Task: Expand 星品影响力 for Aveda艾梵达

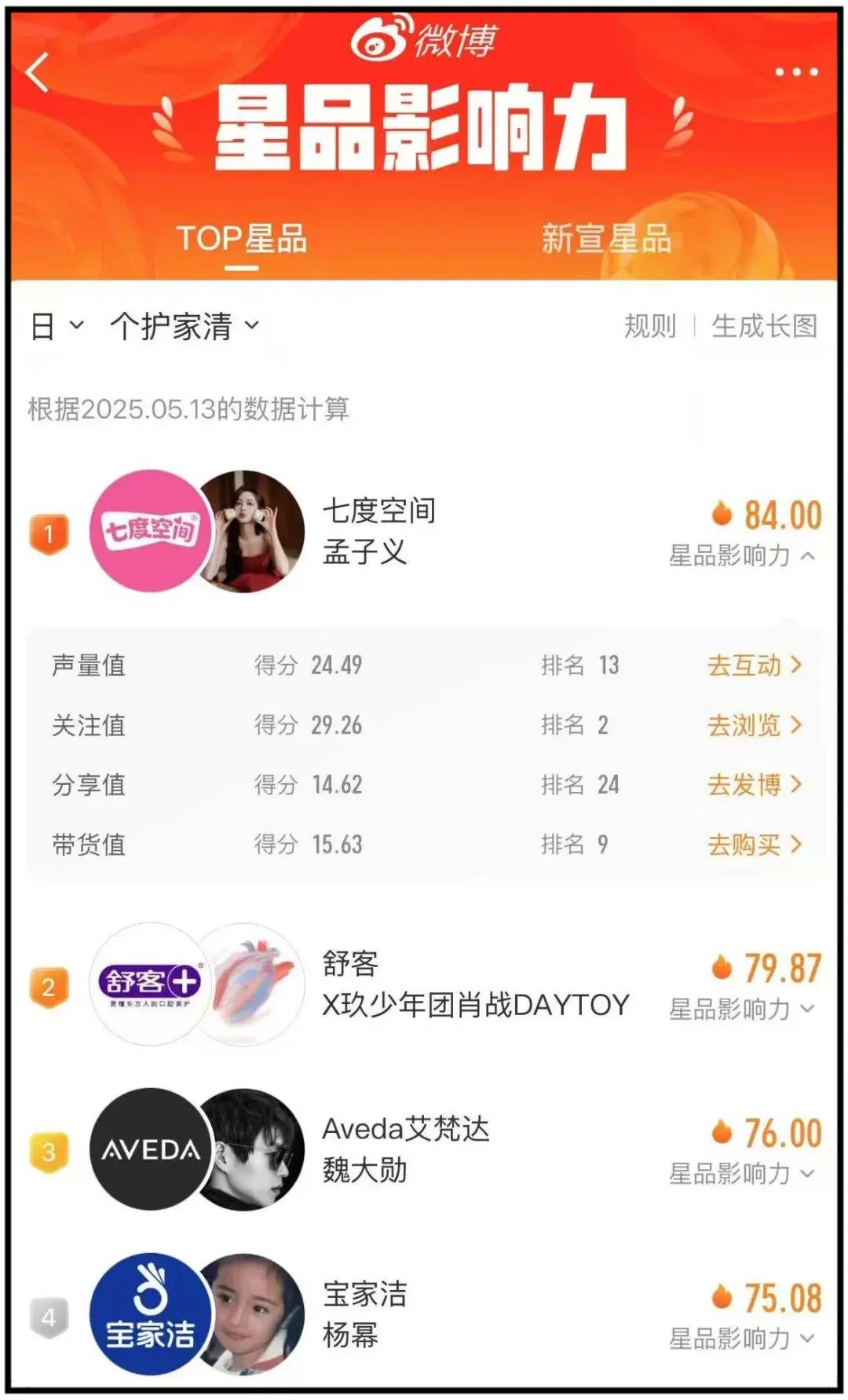Action: click(x=742, y=1174)
